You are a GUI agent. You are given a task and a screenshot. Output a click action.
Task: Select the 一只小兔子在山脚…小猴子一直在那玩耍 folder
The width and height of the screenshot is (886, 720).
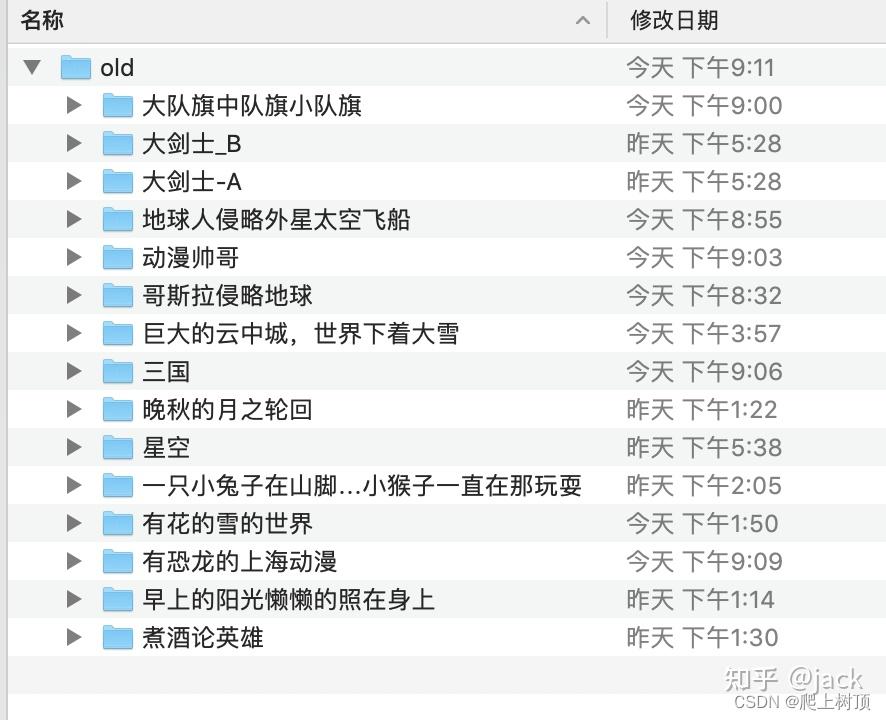[361, 486]
